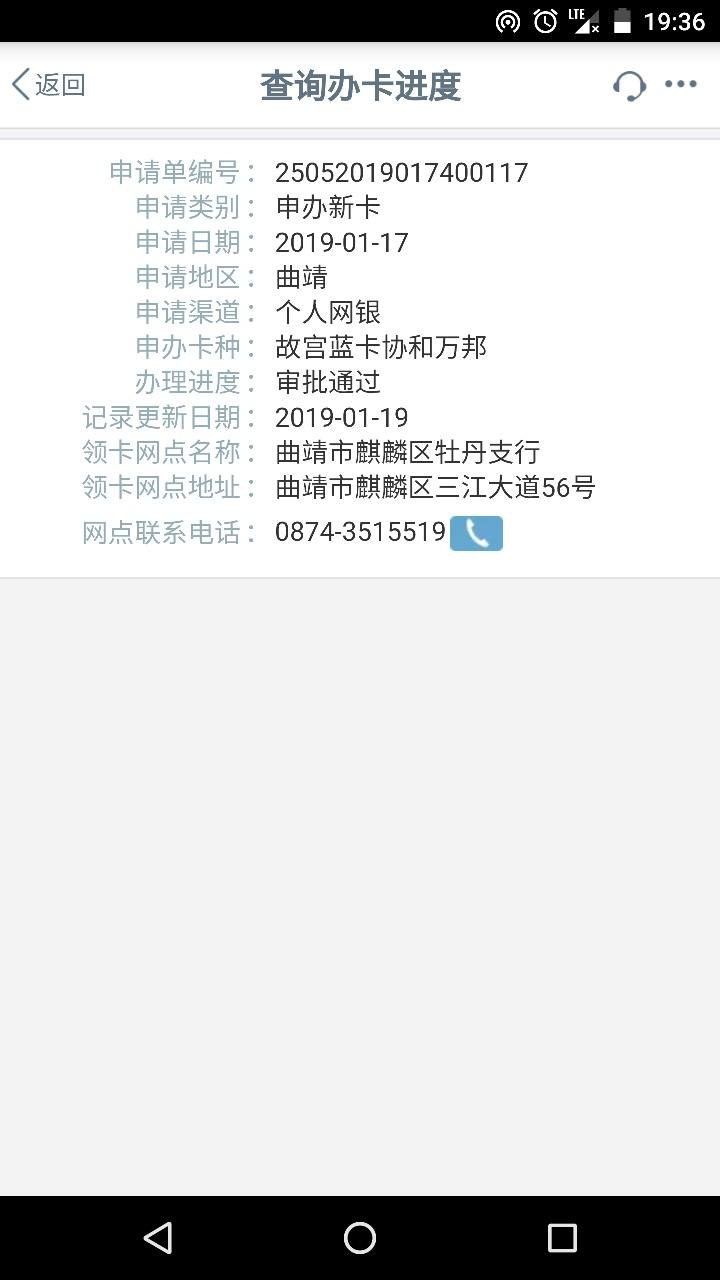Call the branch via the phone icon
Image resolution: width=720 pixels, height=1280 pixels.
click(476, 534)
